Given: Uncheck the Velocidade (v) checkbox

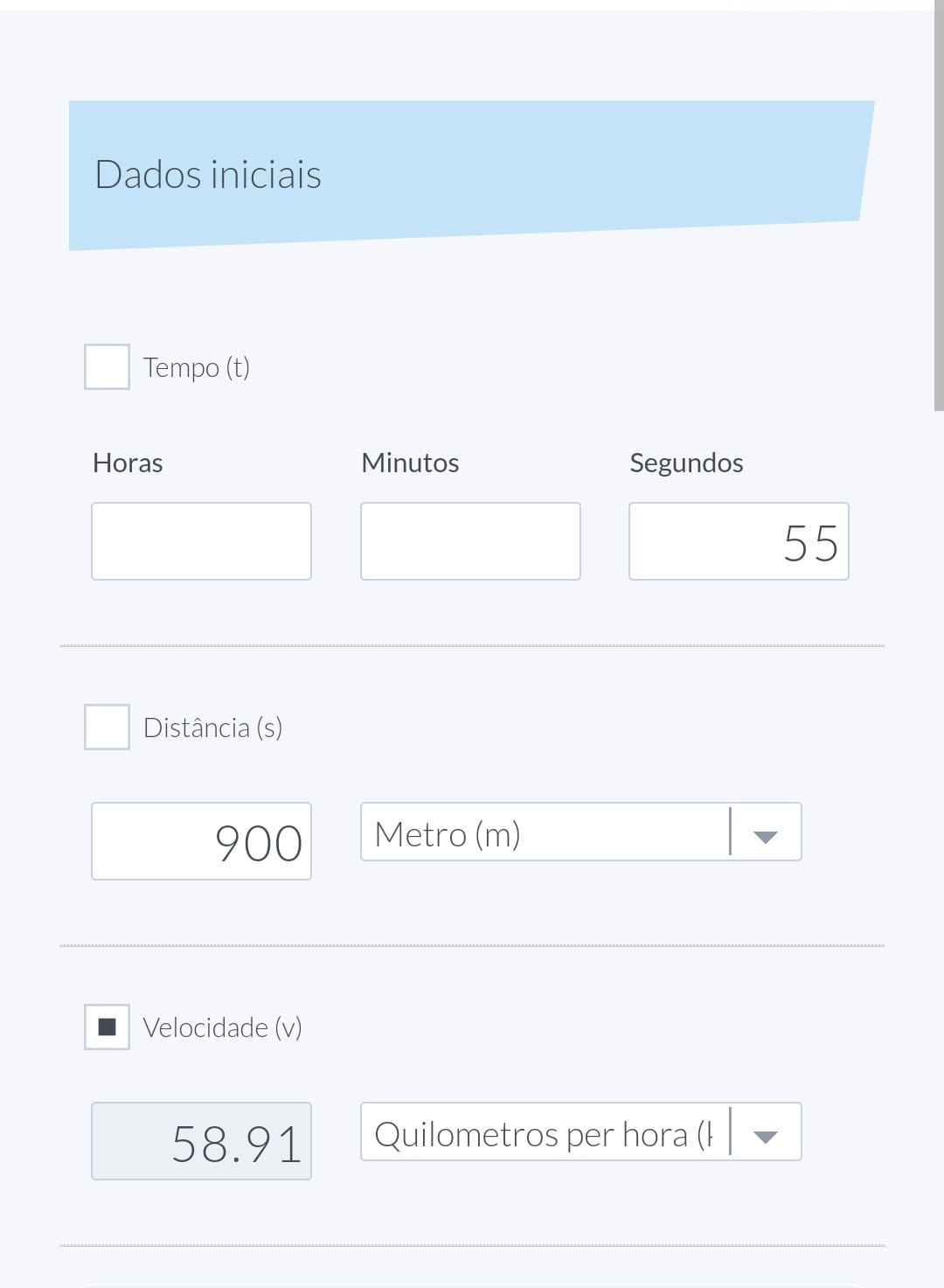Looking at the screenshot, I should (107, 1027).
